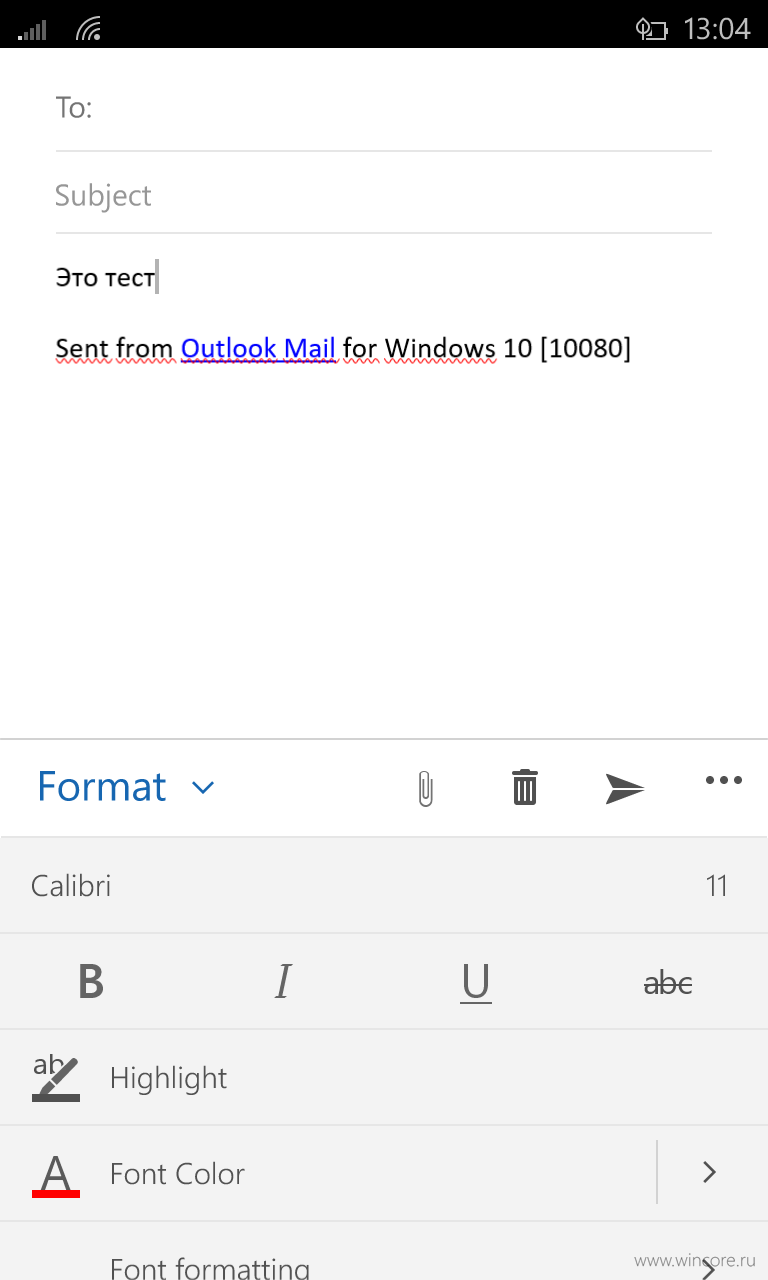768x1280 pixels.
Task: Apply bold formatting
Action: 91,982
